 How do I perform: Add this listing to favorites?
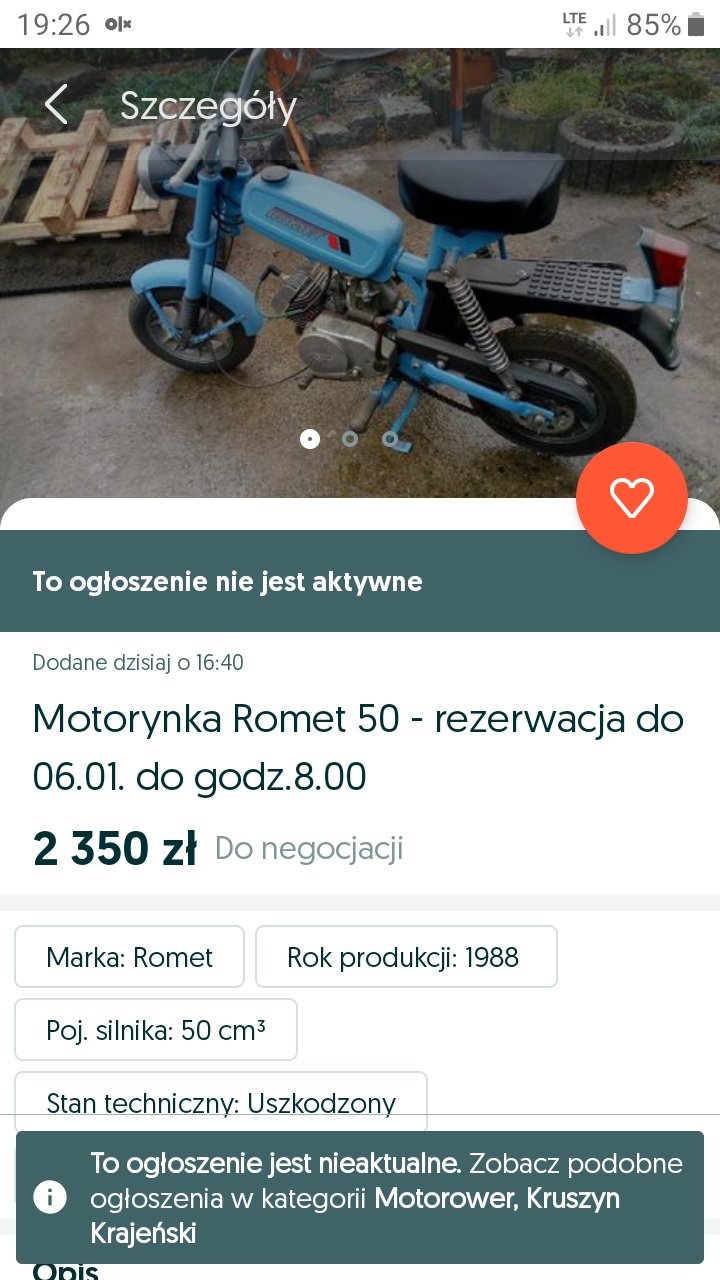pyautogui.click(x=631, y=498)
